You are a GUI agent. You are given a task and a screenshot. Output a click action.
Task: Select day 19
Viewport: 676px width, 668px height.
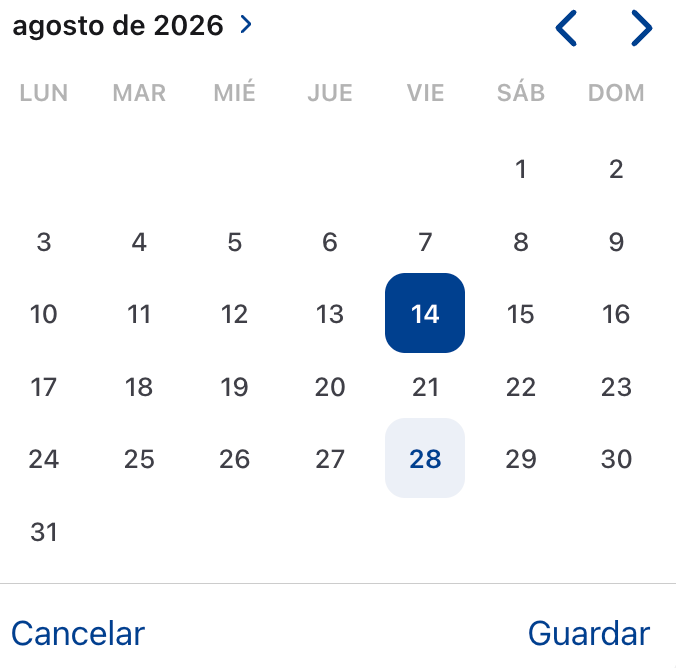click(x=234, y=387)
